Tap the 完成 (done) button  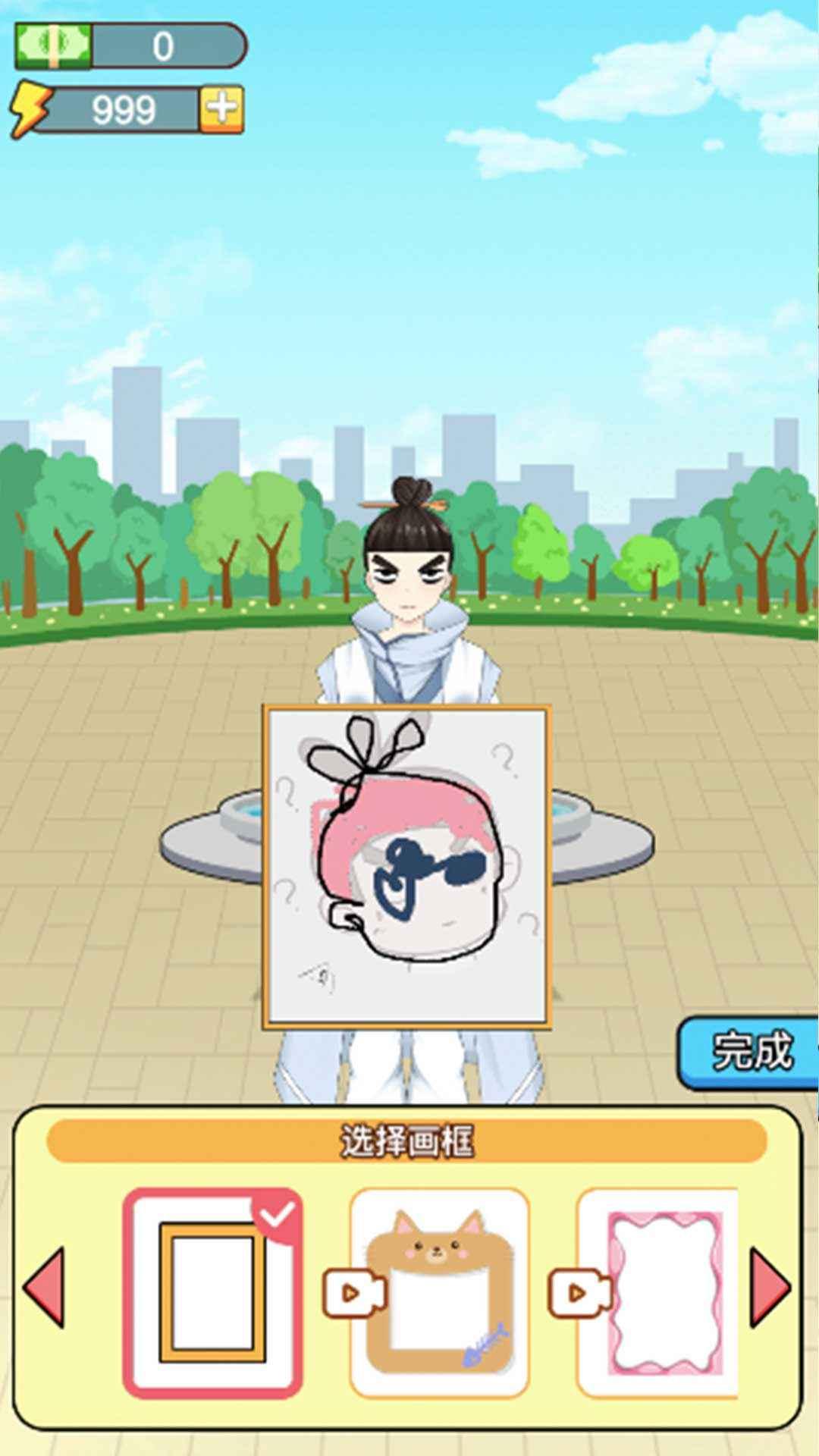(x=749, y=1053)
